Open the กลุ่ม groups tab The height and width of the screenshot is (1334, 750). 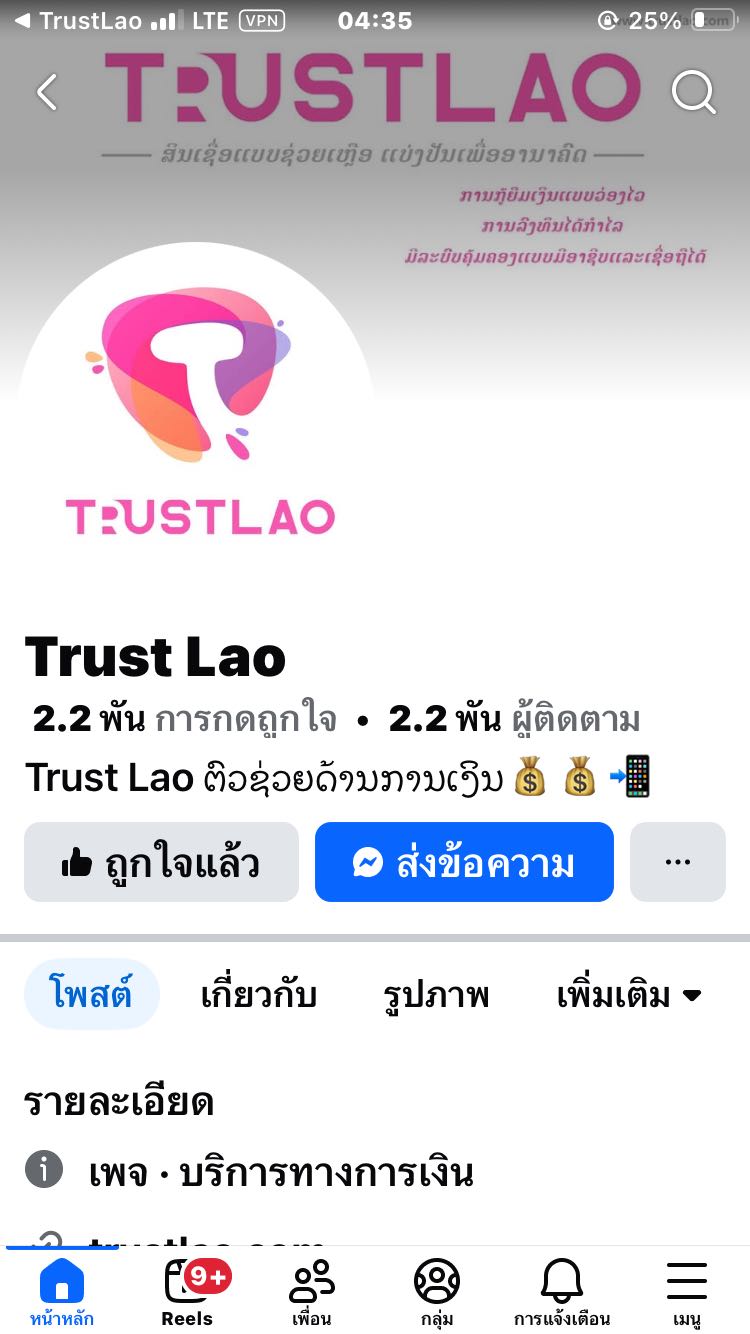pos(437,1292)
